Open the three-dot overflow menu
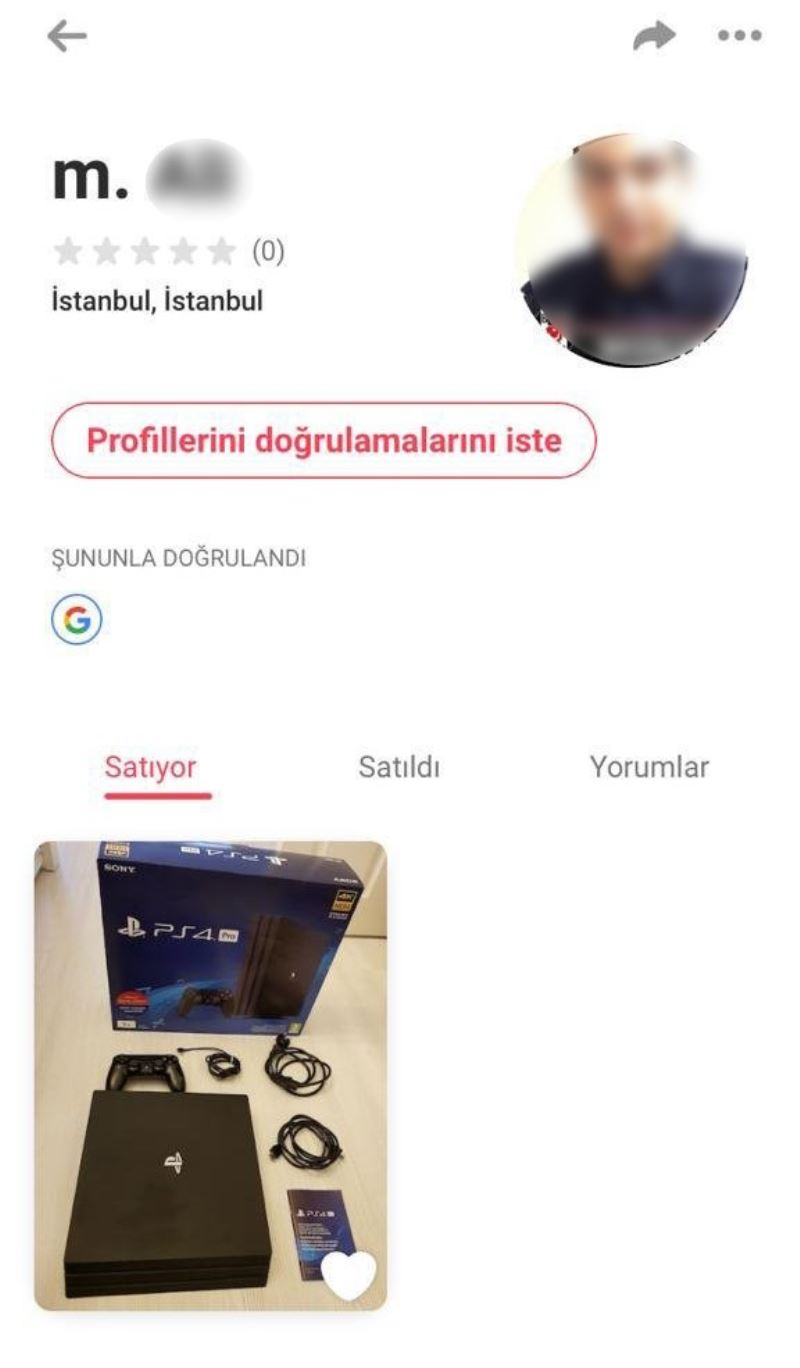 coord(740,37)
